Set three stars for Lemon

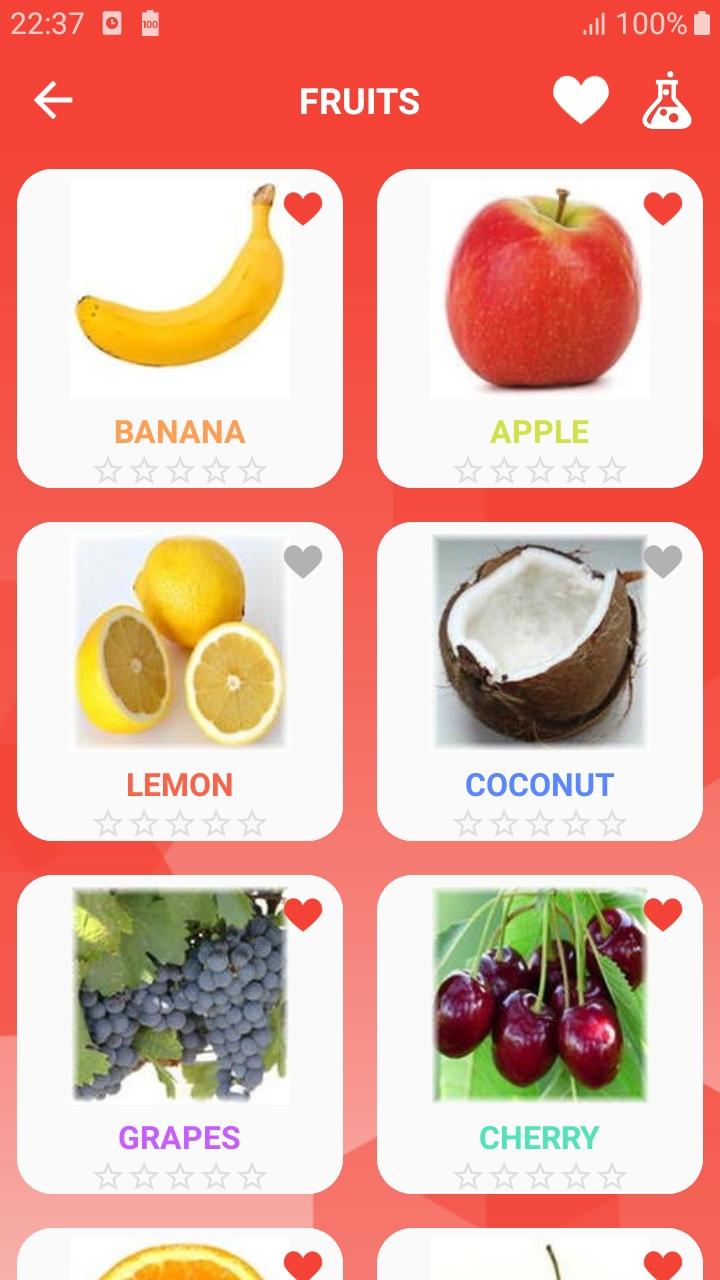(180, 823)
